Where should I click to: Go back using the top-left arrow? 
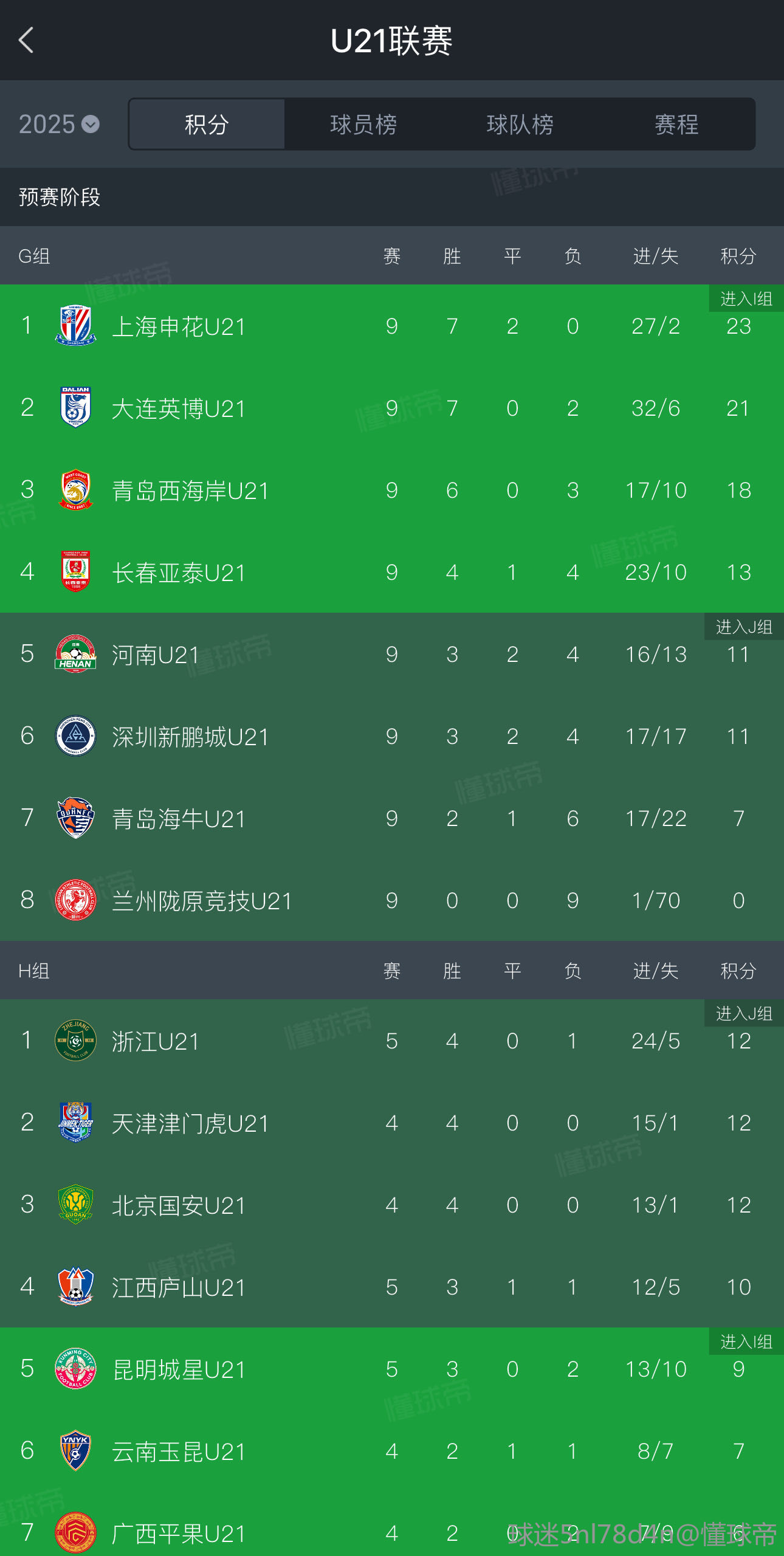27,41
